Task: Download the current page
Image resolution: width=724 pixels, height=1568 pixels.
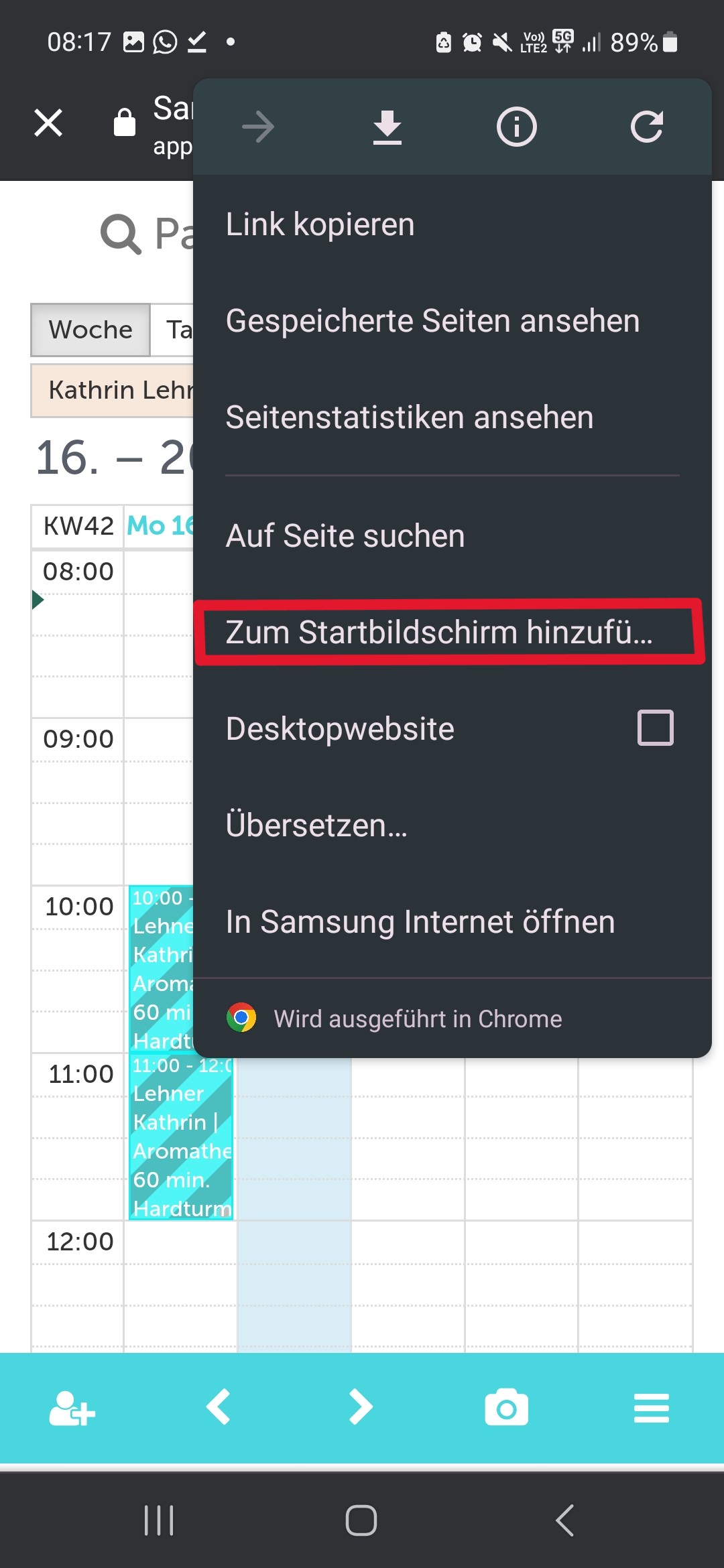Action: point(387,127)
